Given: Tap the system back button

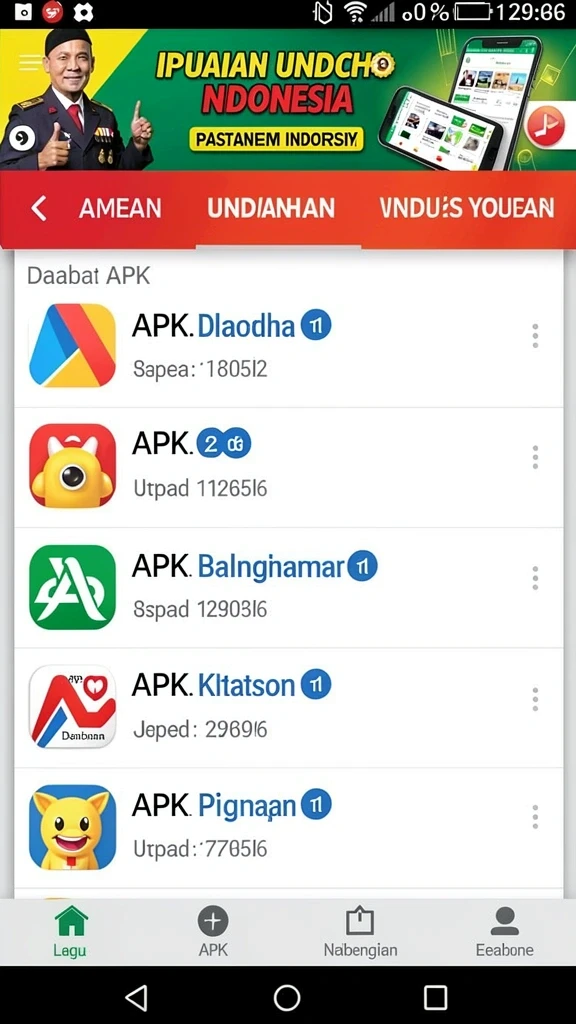Looking at the screenshot, I should pyautogui.click(x=136, y=997).
